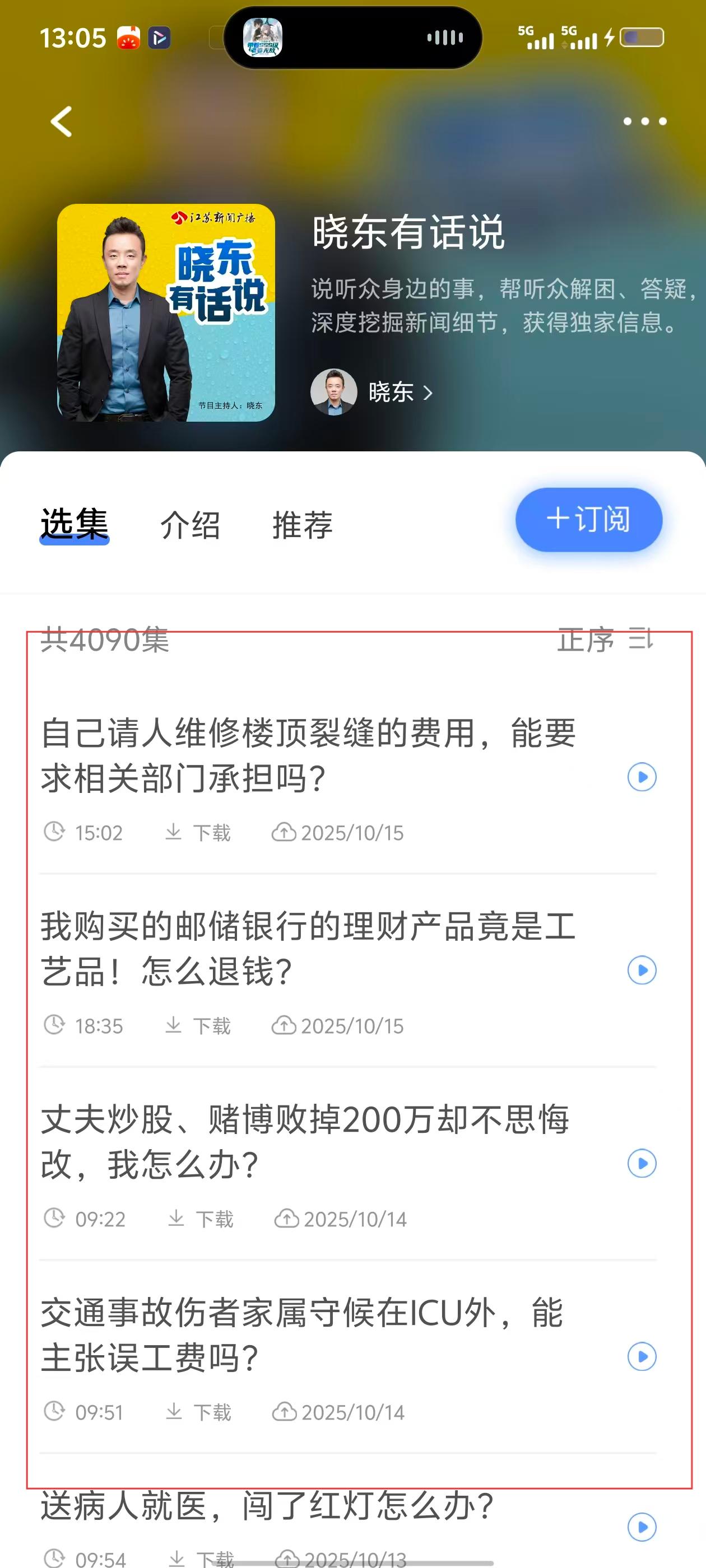Toggle the 正序 sort order
The width and height of the screenshot is (706, 1568).
[604, 640]
